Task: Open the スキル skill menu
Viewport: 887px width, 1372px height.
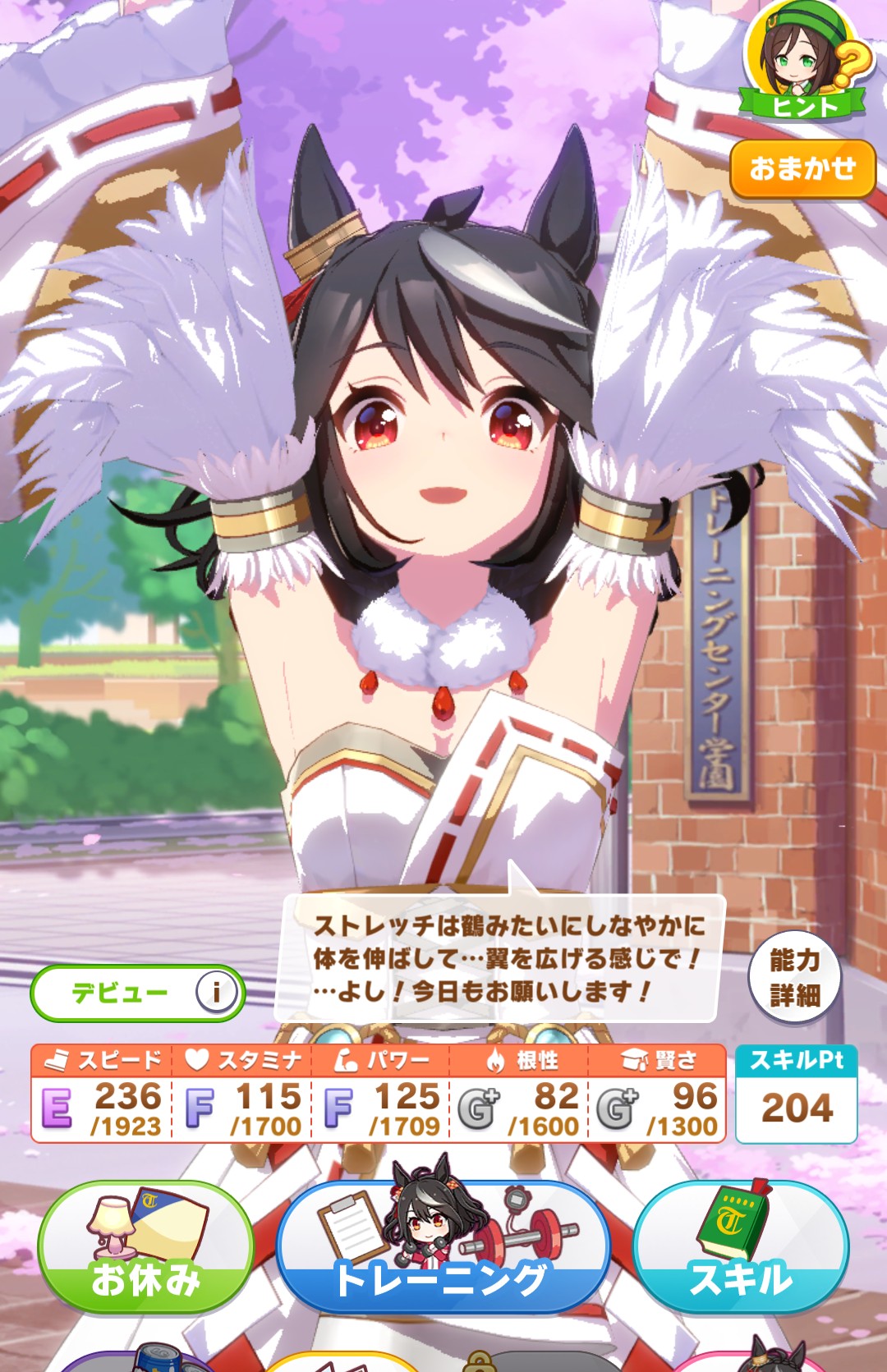Action: point(741,1248)
